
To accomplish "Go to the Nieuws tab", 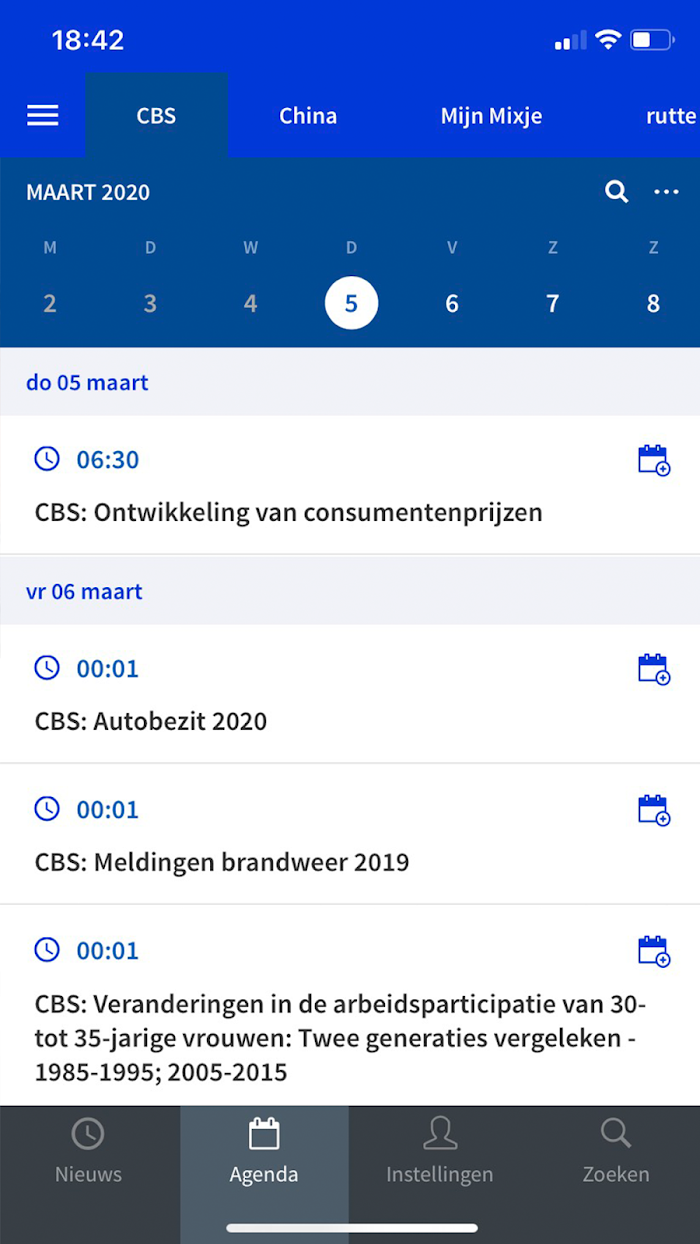I will (88, 1151).
